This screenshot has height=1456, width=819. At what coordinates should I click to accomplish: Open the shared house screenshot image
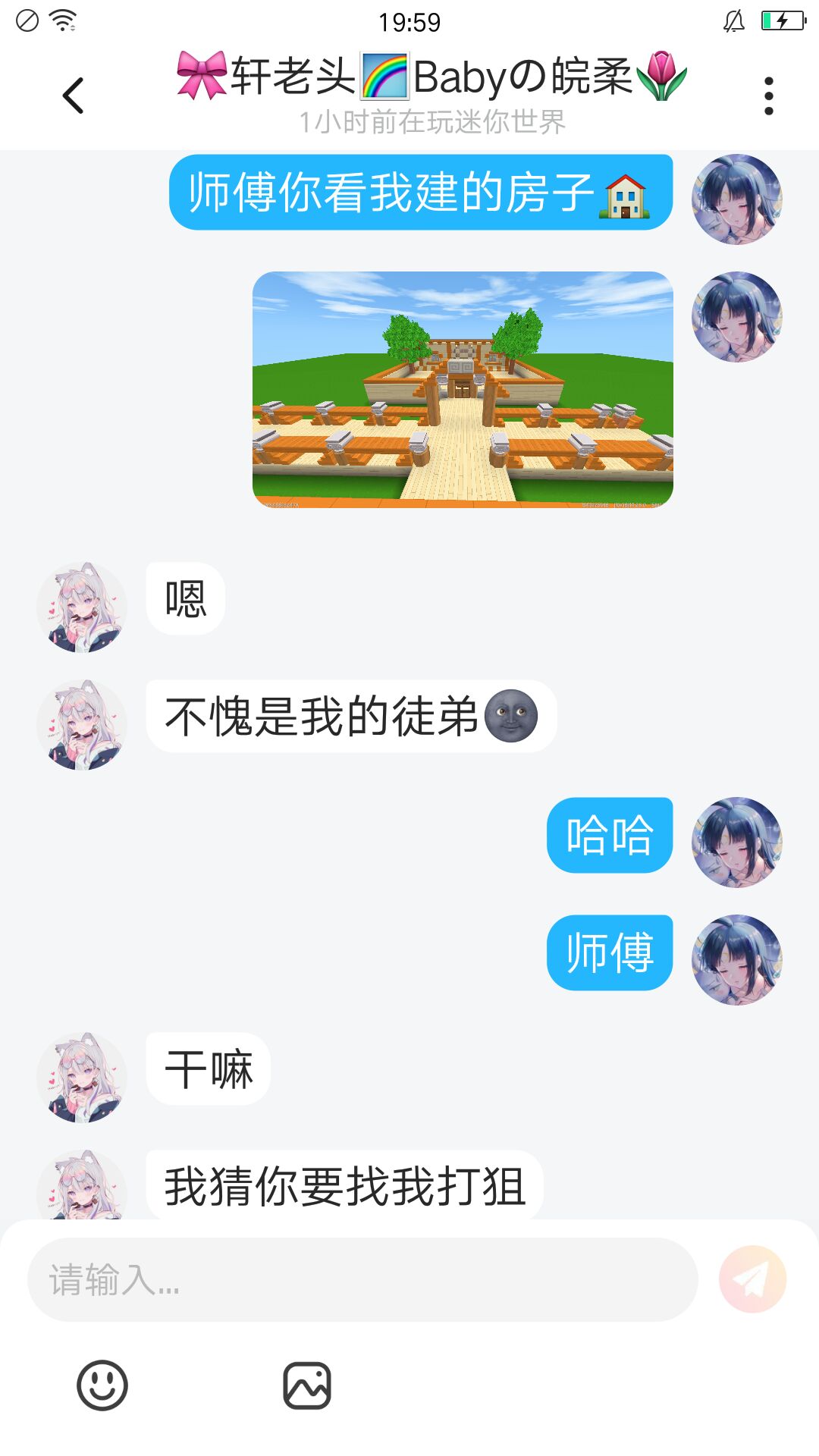point(463,390)
